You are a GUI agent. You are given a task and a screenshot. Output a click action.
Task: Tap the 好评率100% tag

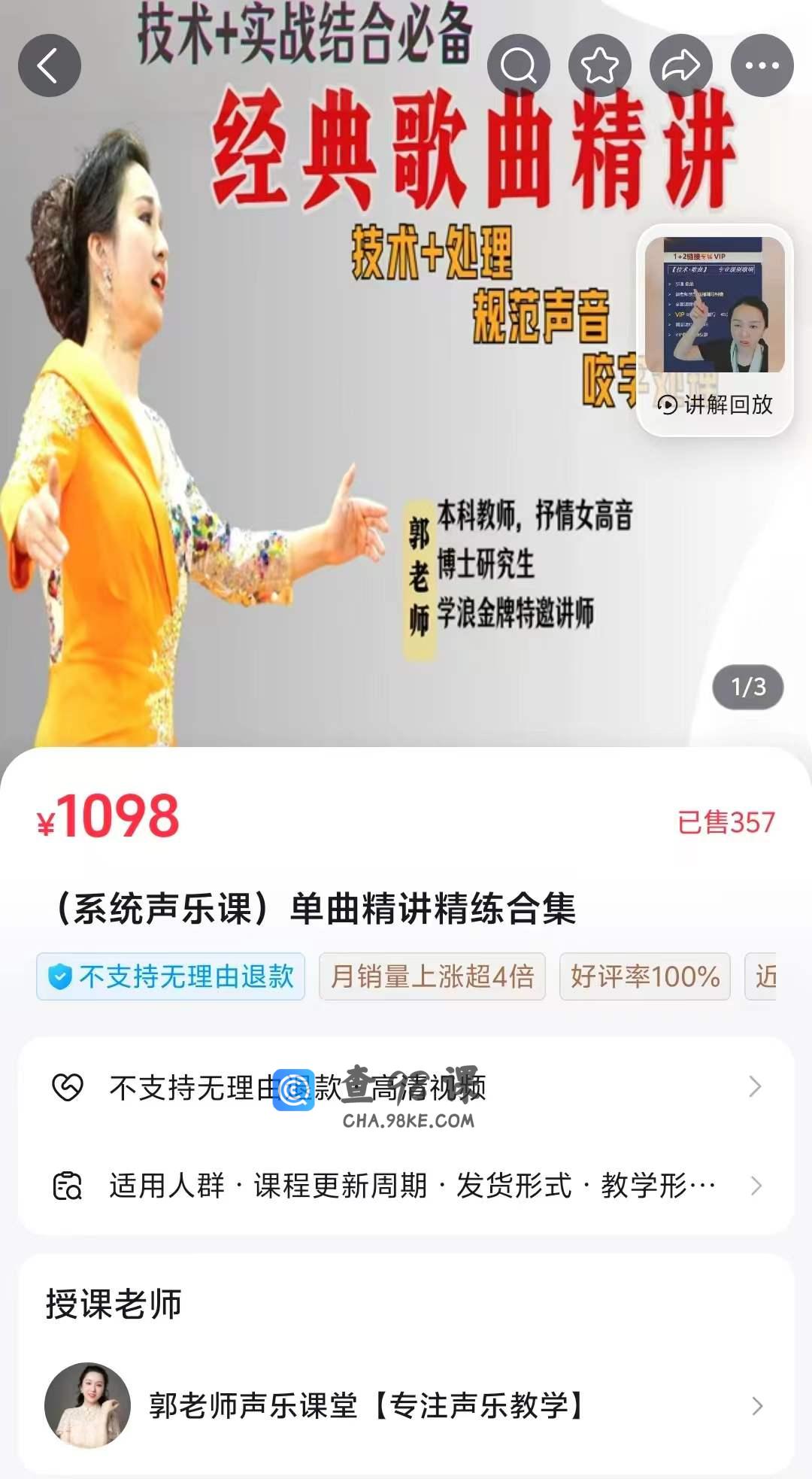coord(645,976)
